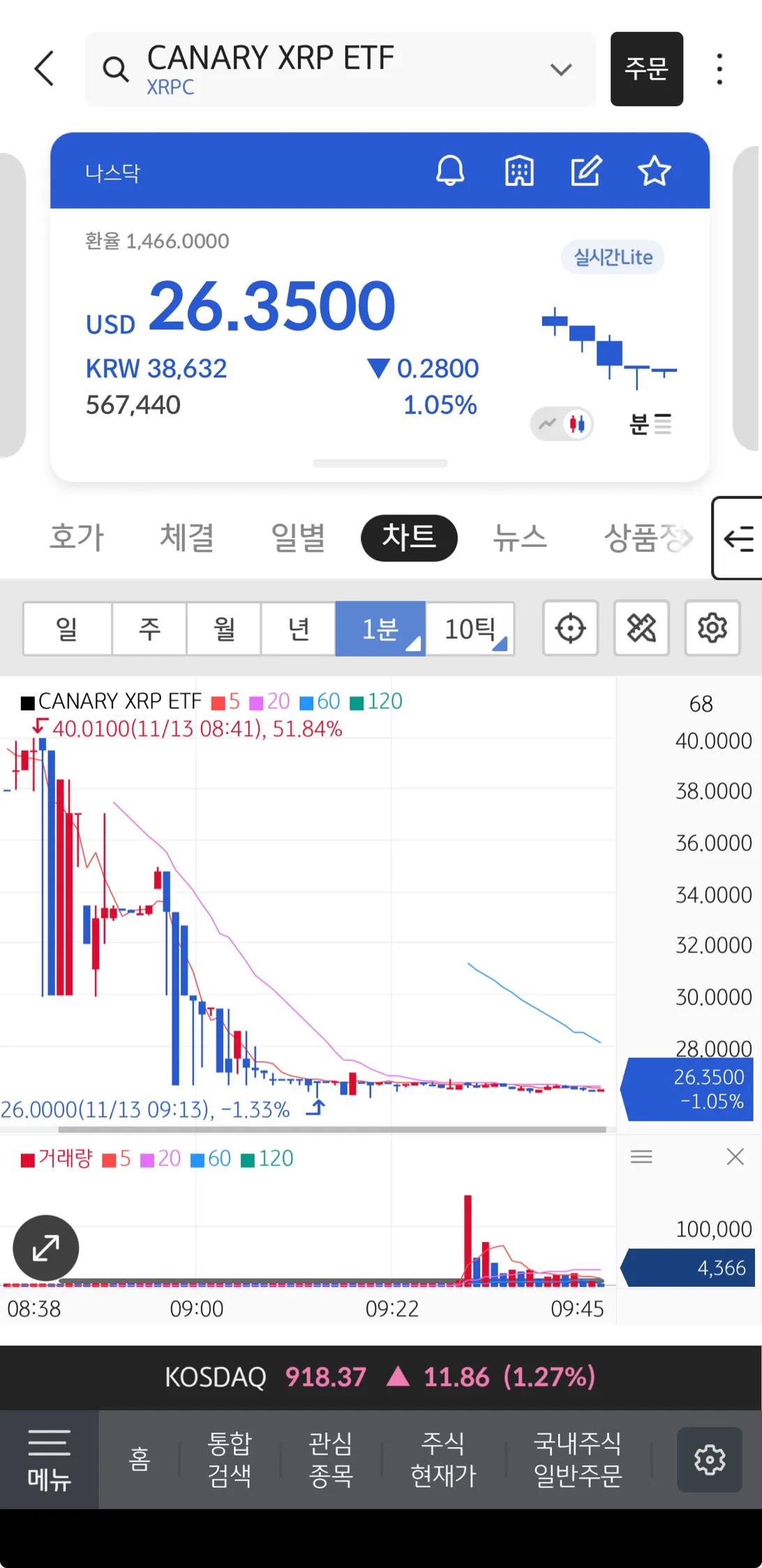Close the 거래량 volume panel
This screenshot has width=762, height=1568.
tap(735, 1157)
